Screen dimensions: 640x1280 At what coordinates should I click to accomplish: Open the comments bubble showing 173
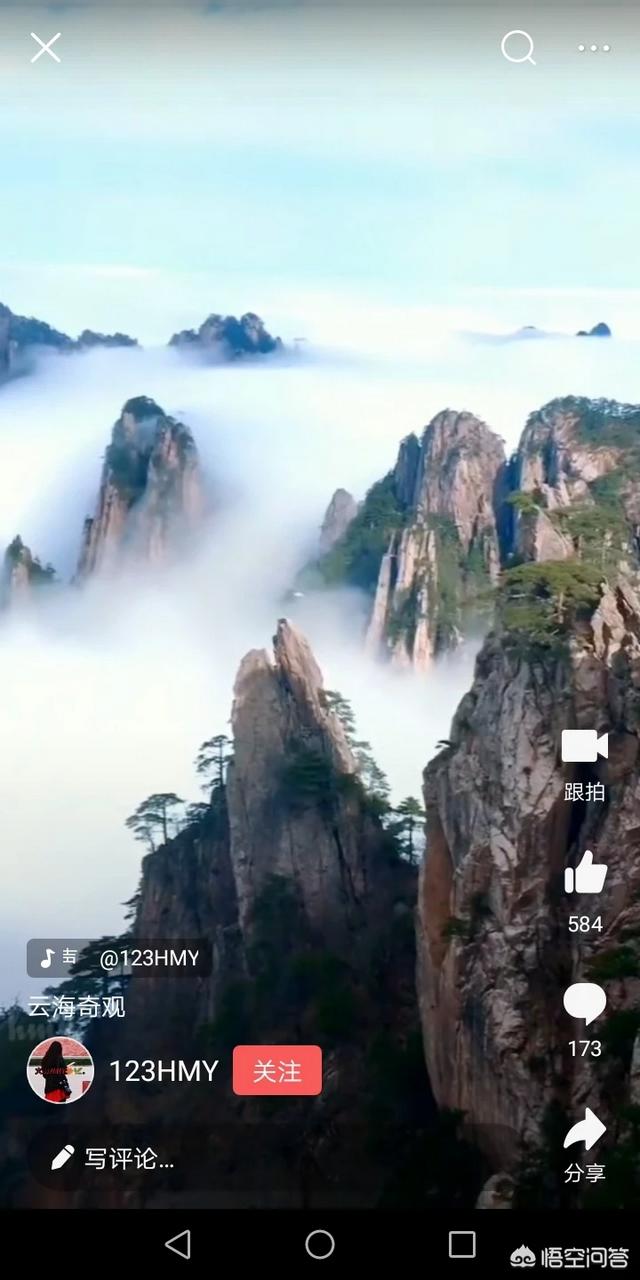click(x=585, y=1004)
